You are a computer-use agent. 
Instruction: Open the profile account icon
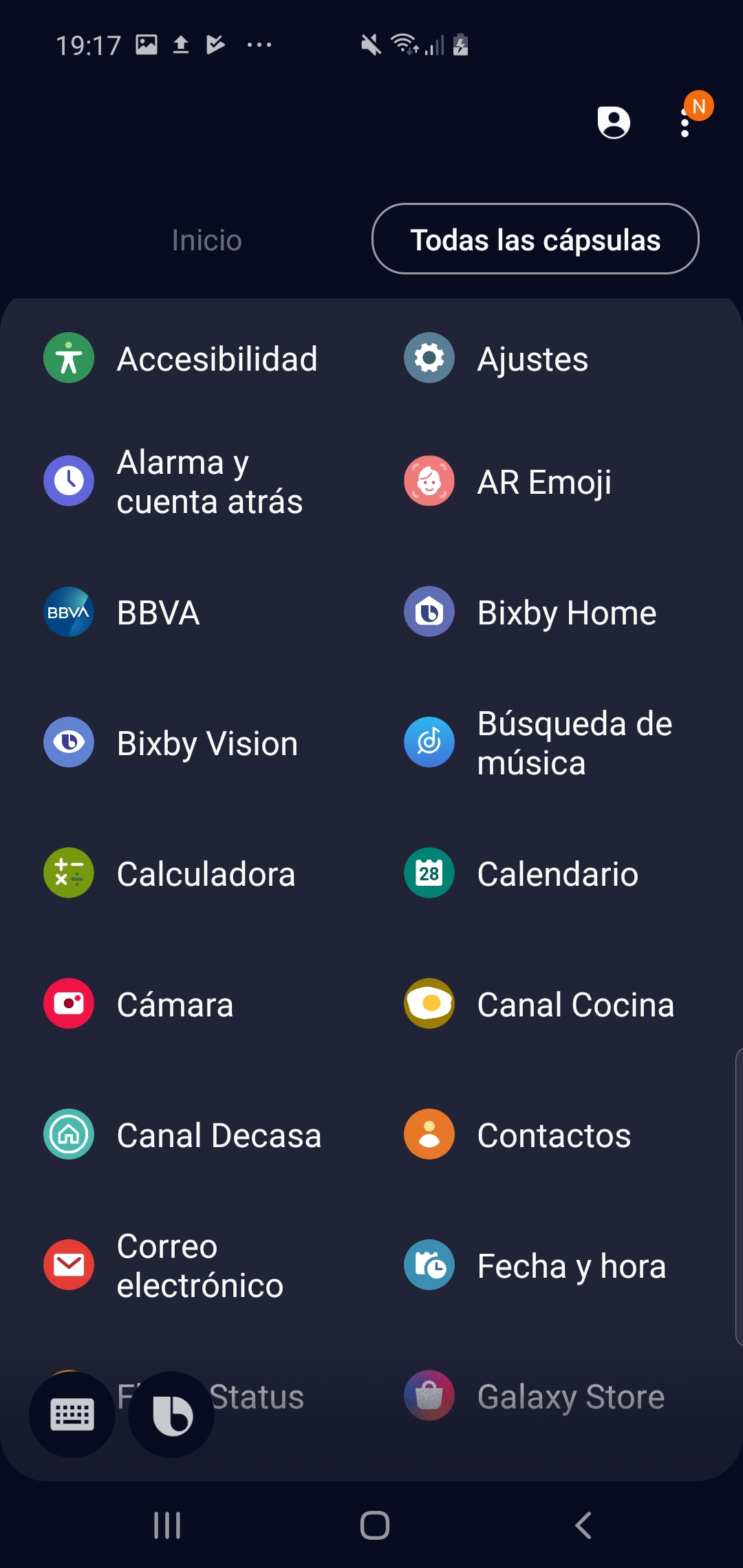coord(614,122)
